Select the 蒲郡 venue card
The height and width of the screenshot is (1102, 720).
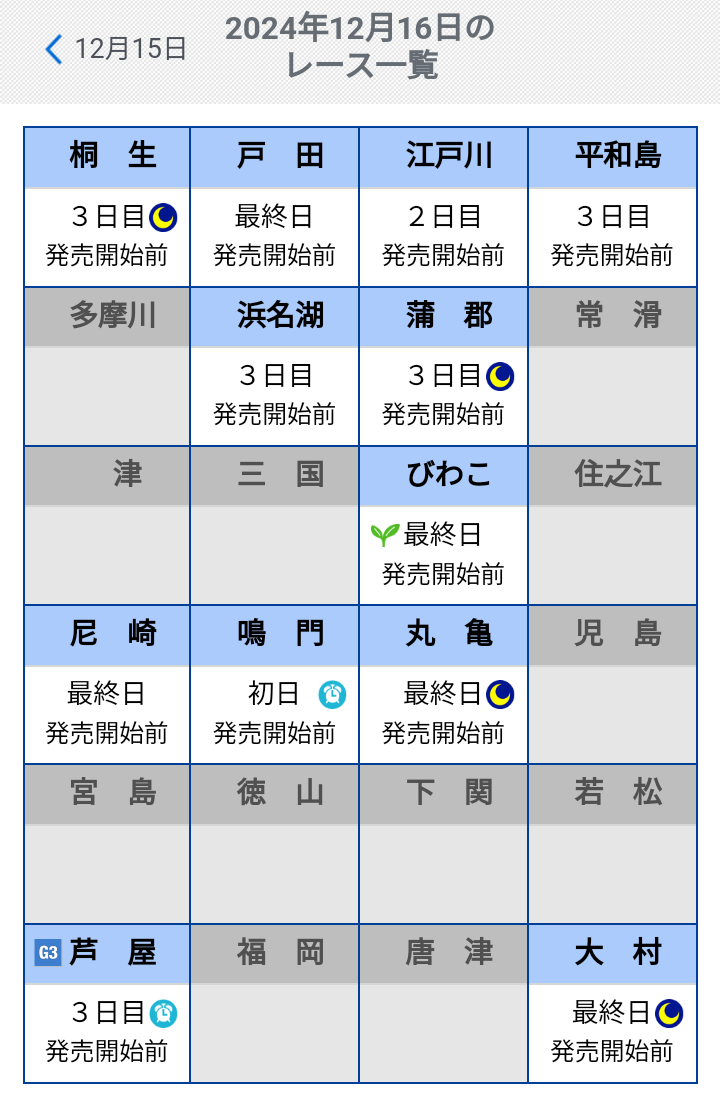point(443,366)
